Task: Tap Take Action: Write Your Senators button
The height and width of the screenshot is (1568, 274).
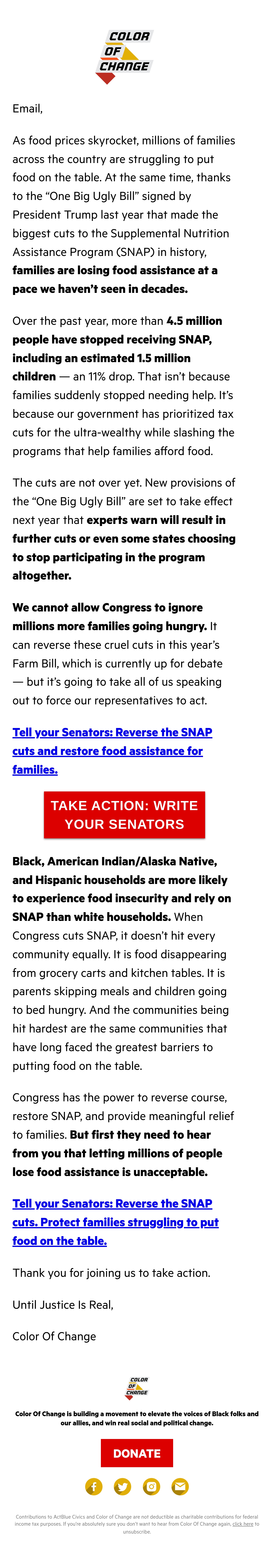Action: coord(124,814)
